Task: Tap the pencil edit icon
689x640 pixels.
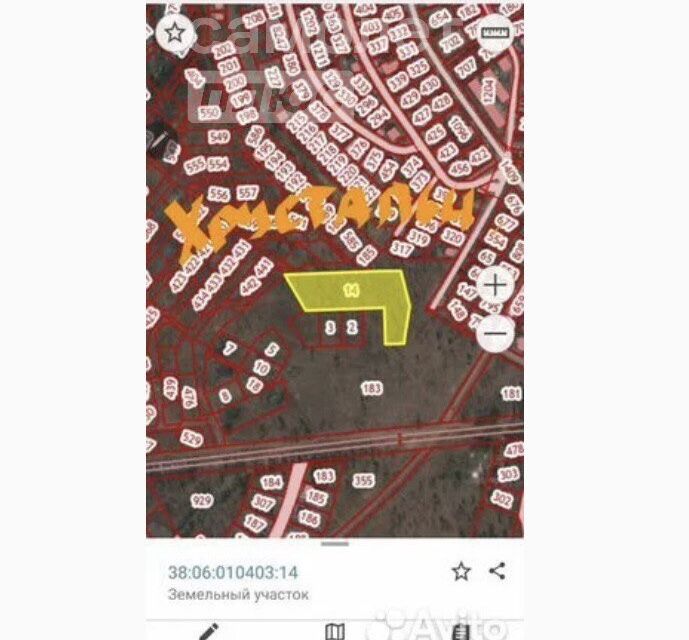Action: (209, 631)
